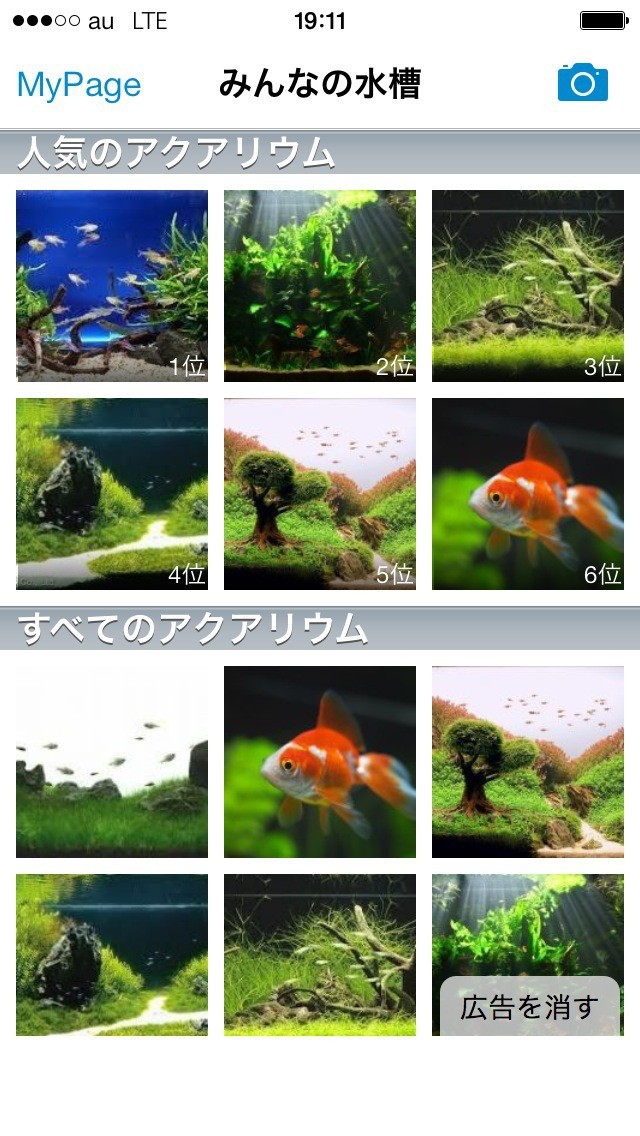The image size is (640, 1136).
Task: Tap 広告を消す to remove ads
Action: (529, 1007)
